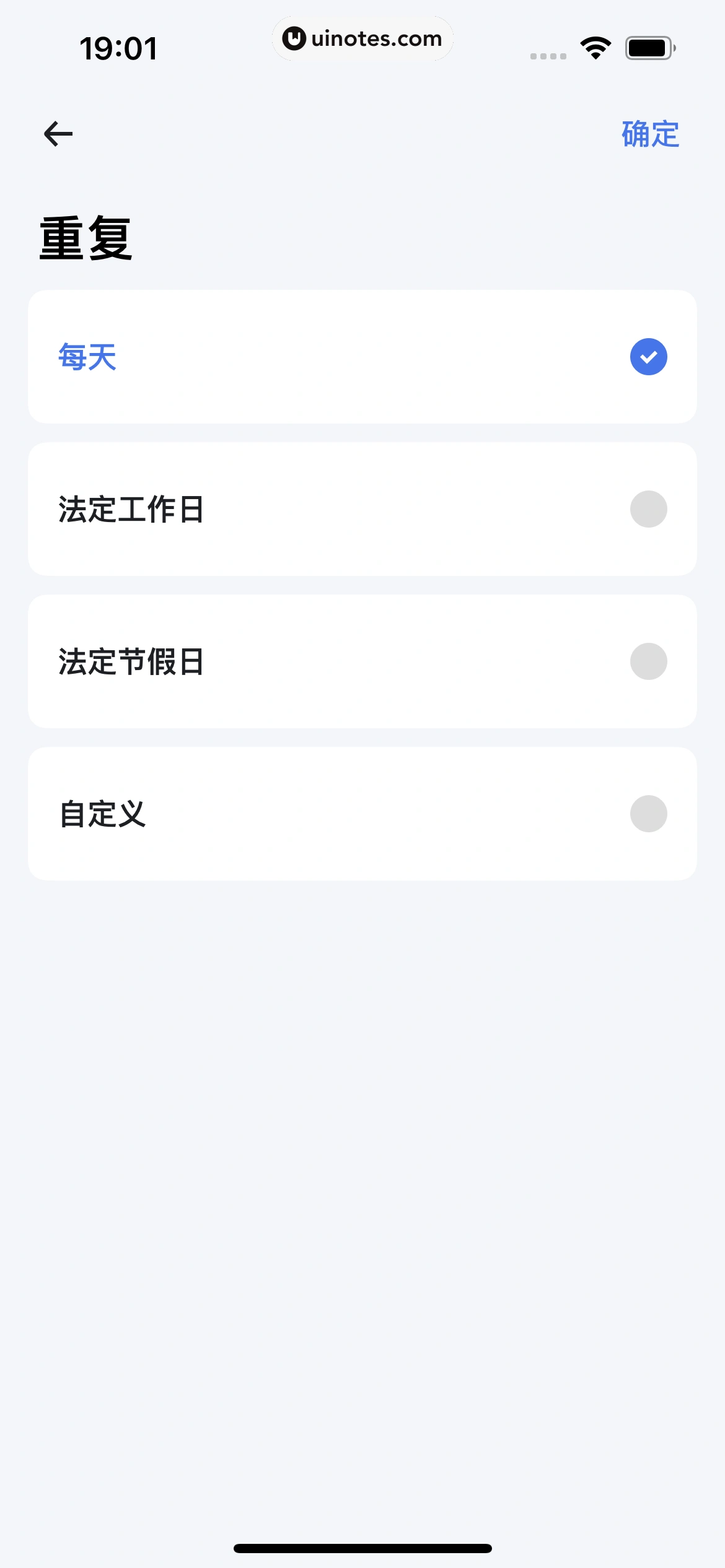Select the 每天 repeat option
This screenshot has height=1568, width=725.
[x=362, y=357]
